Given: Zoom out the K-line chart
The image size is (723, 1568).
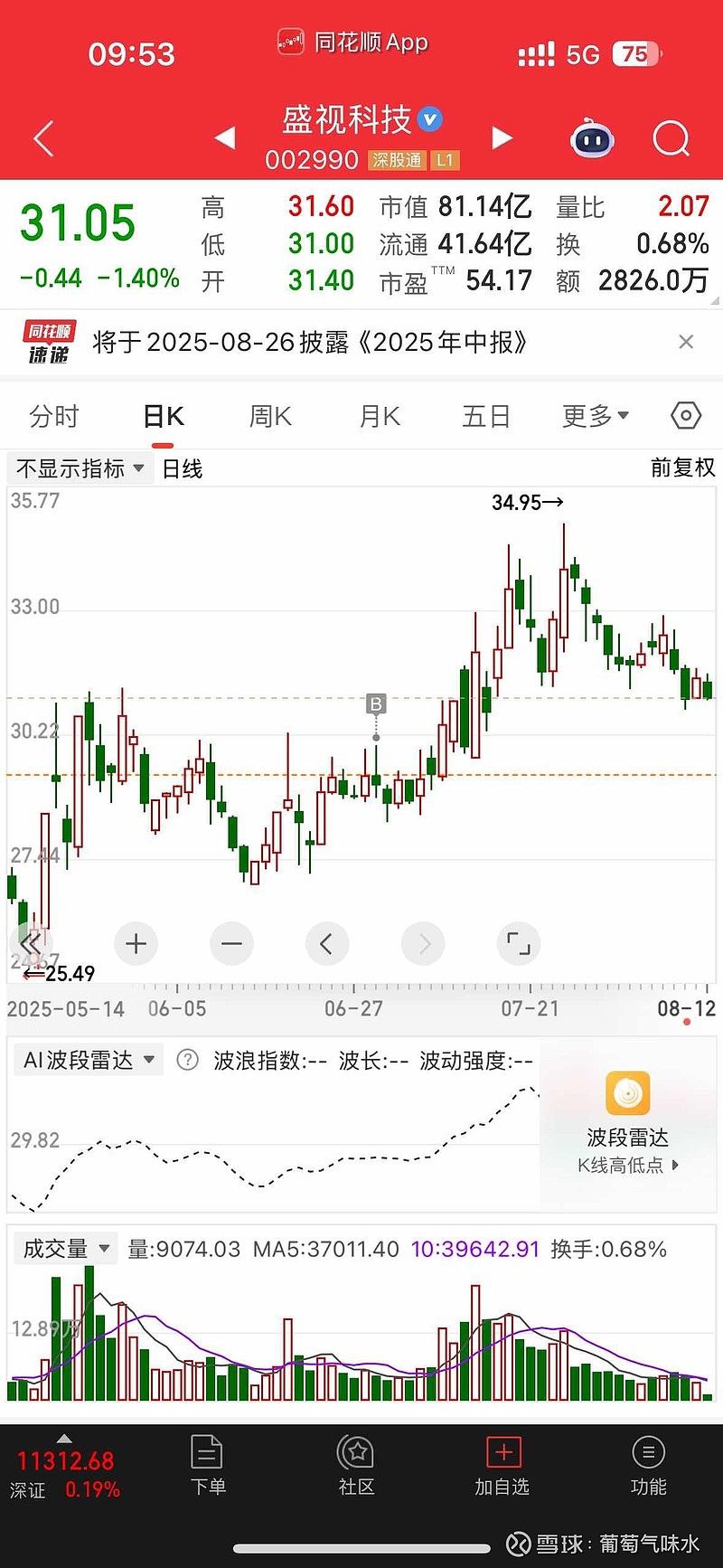Looking at the screenshot, I should tap(231, 944).
